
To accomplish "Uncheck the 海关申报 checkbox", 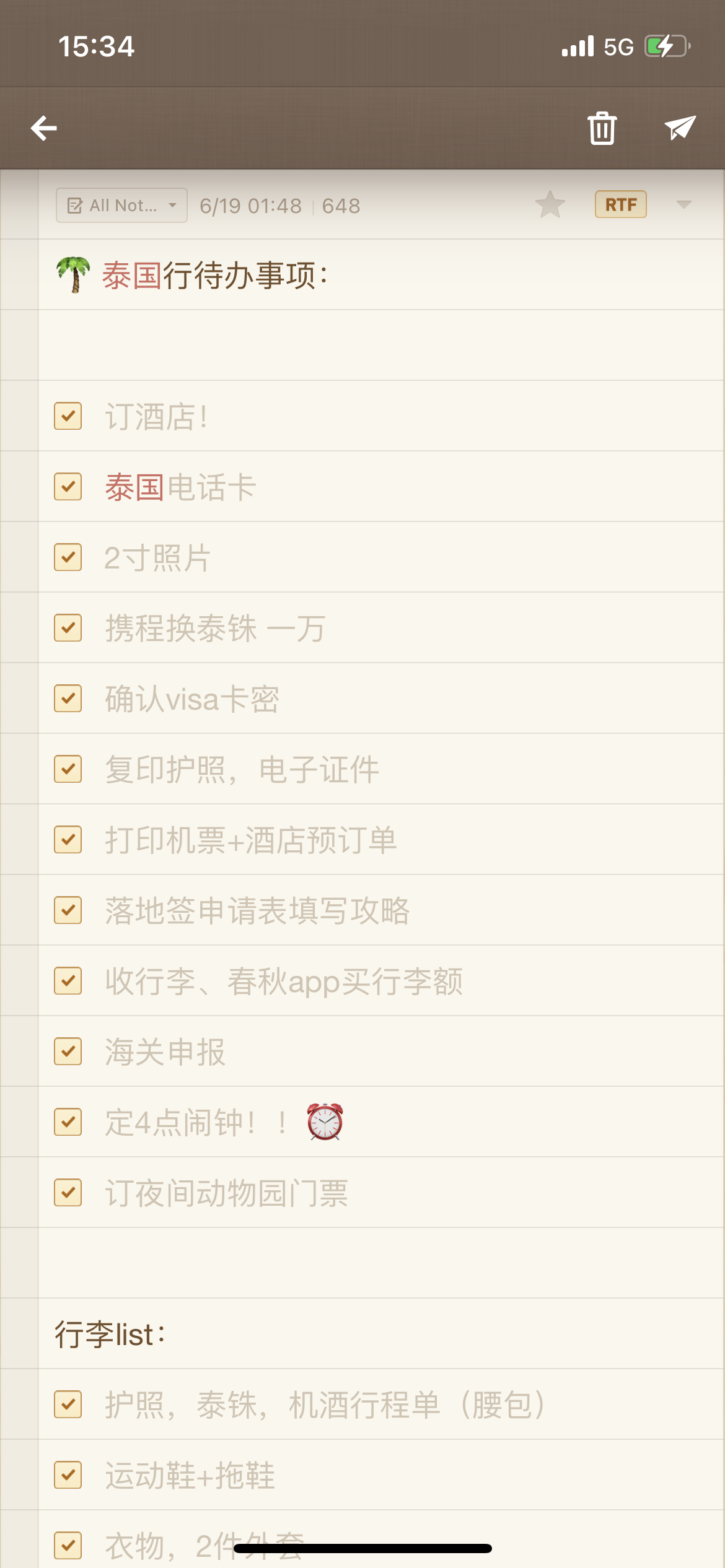I will click(68, 1051).
